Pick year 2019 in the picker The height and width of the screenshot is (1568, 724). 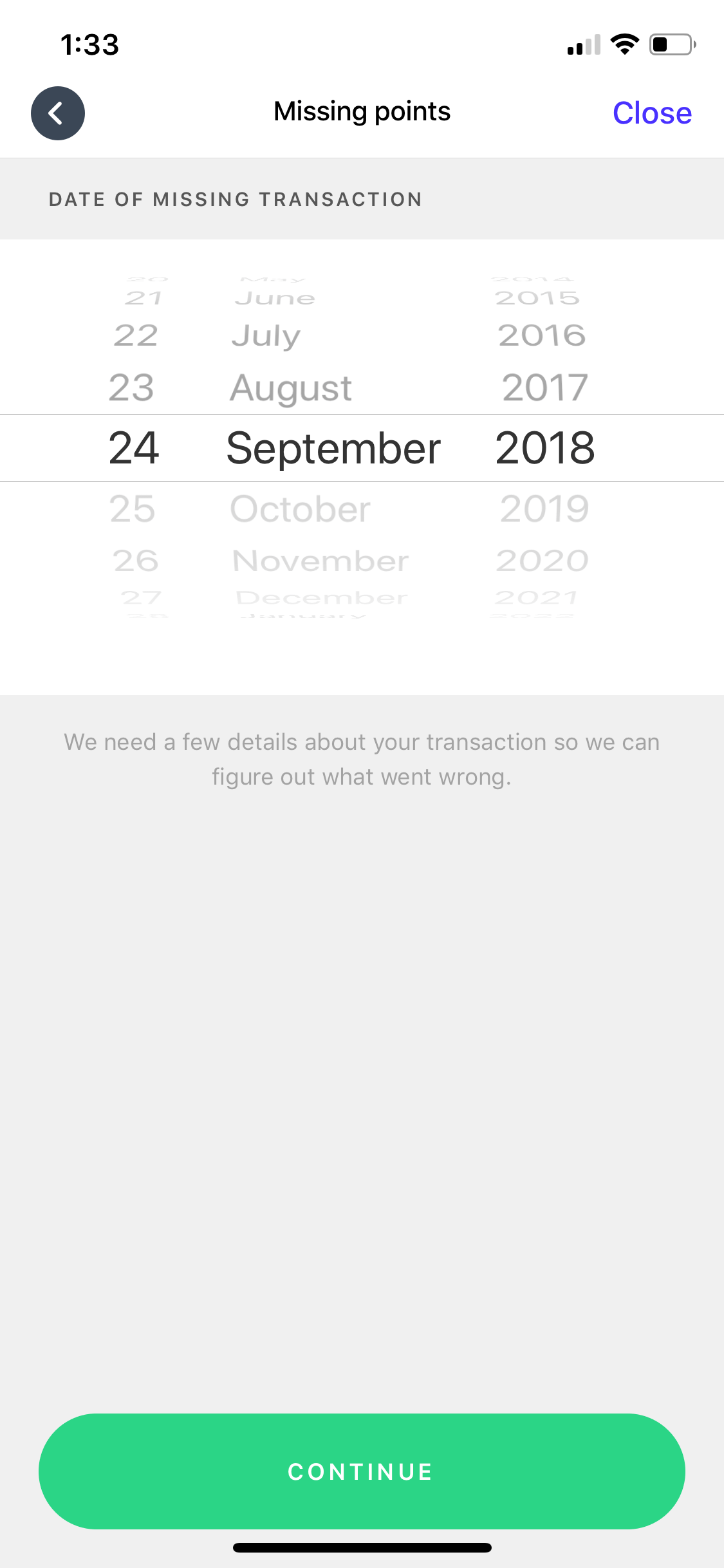[545, 509]
